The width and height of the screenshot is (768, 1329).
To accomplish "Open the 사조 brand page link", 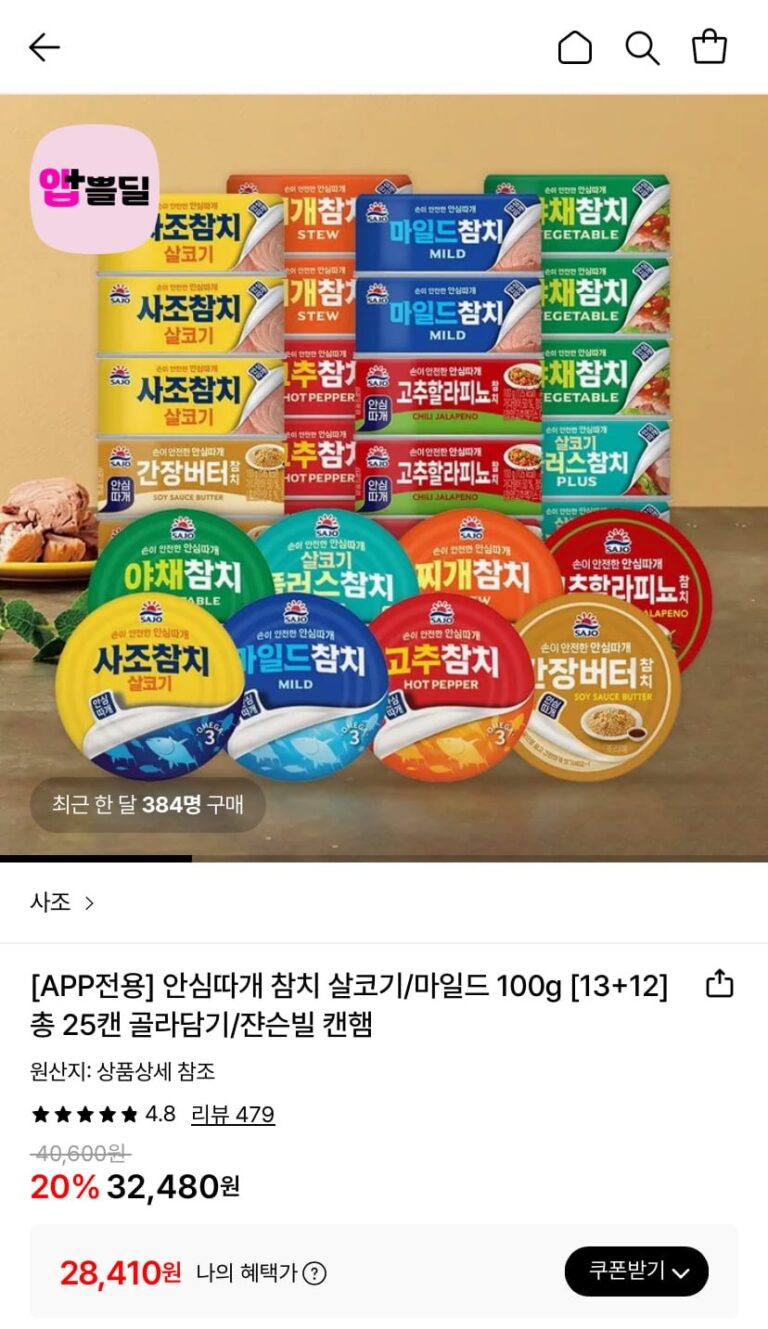I will [x=62, y=902].
